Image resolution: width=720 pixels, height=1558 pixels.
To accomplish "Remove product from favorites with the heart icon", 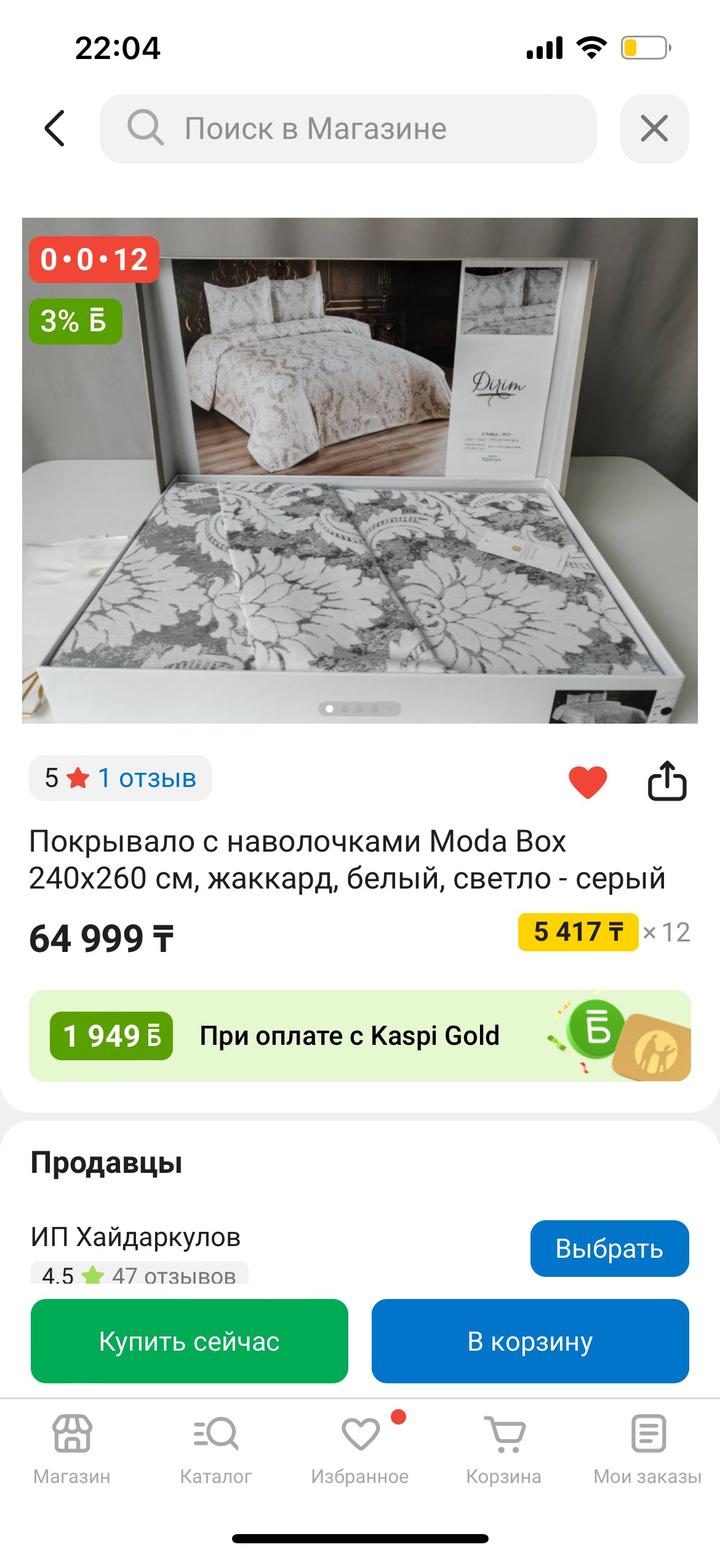I will (587, 782).
